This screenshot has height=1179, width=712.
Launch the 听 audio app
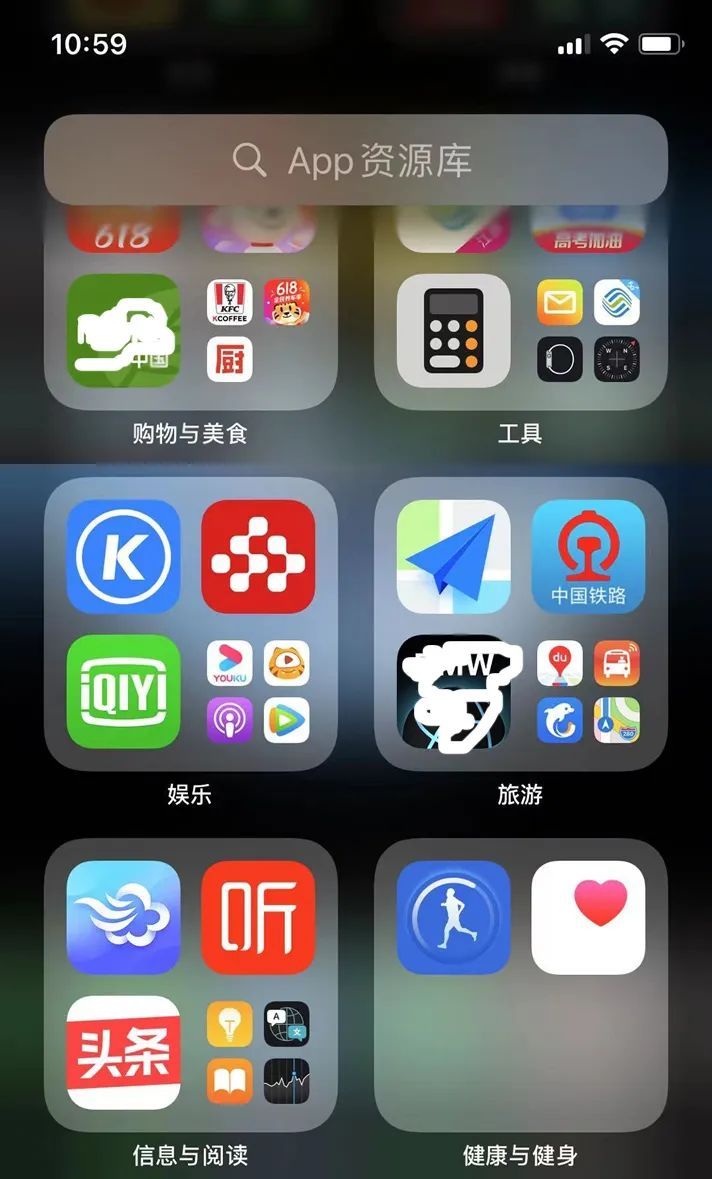pyautogui.click(x=258, y=917)
